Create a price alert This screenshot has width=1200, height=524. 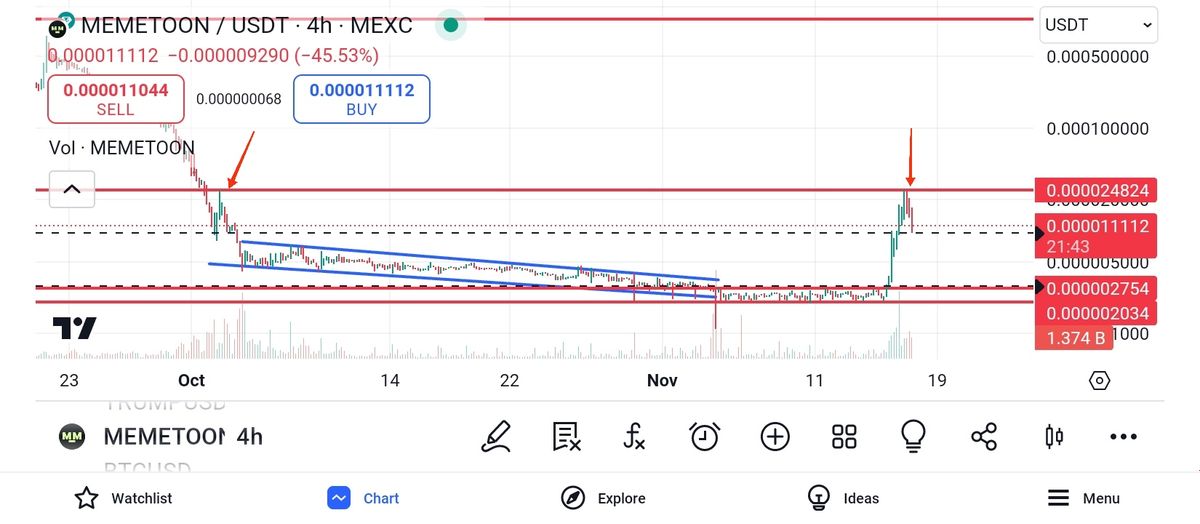705,436
